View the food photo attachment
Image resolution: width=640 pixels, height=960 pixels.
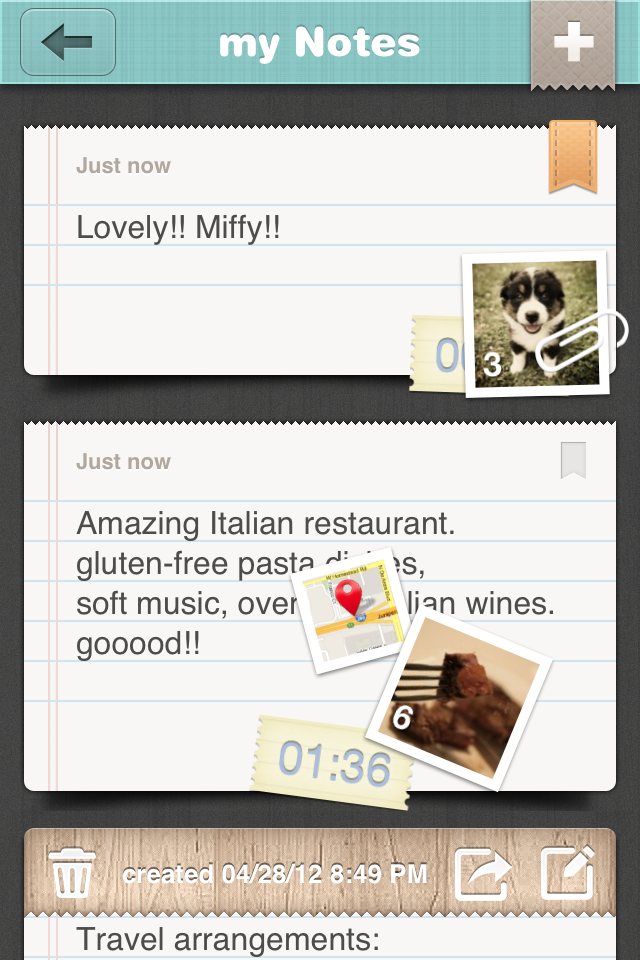click(x=460, y=697)
